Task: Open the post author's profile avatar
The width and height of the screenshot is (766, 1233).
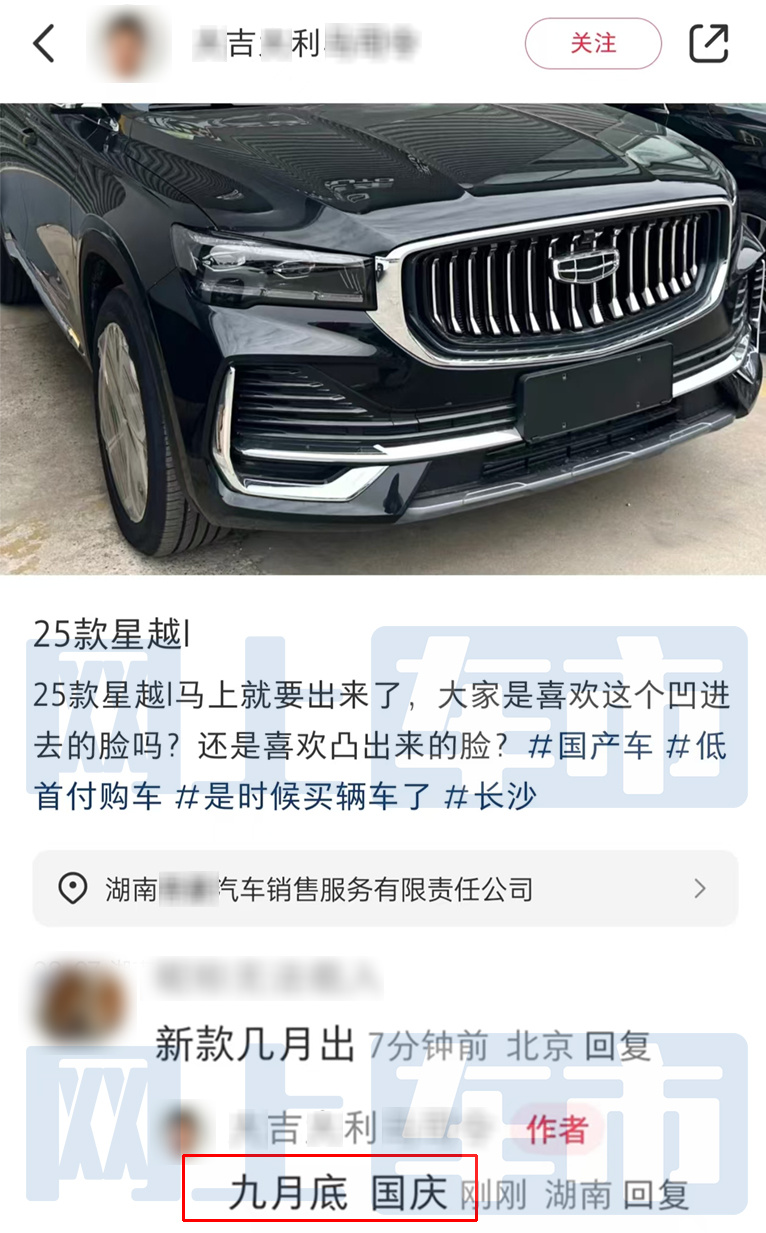Action: (128, 44)
